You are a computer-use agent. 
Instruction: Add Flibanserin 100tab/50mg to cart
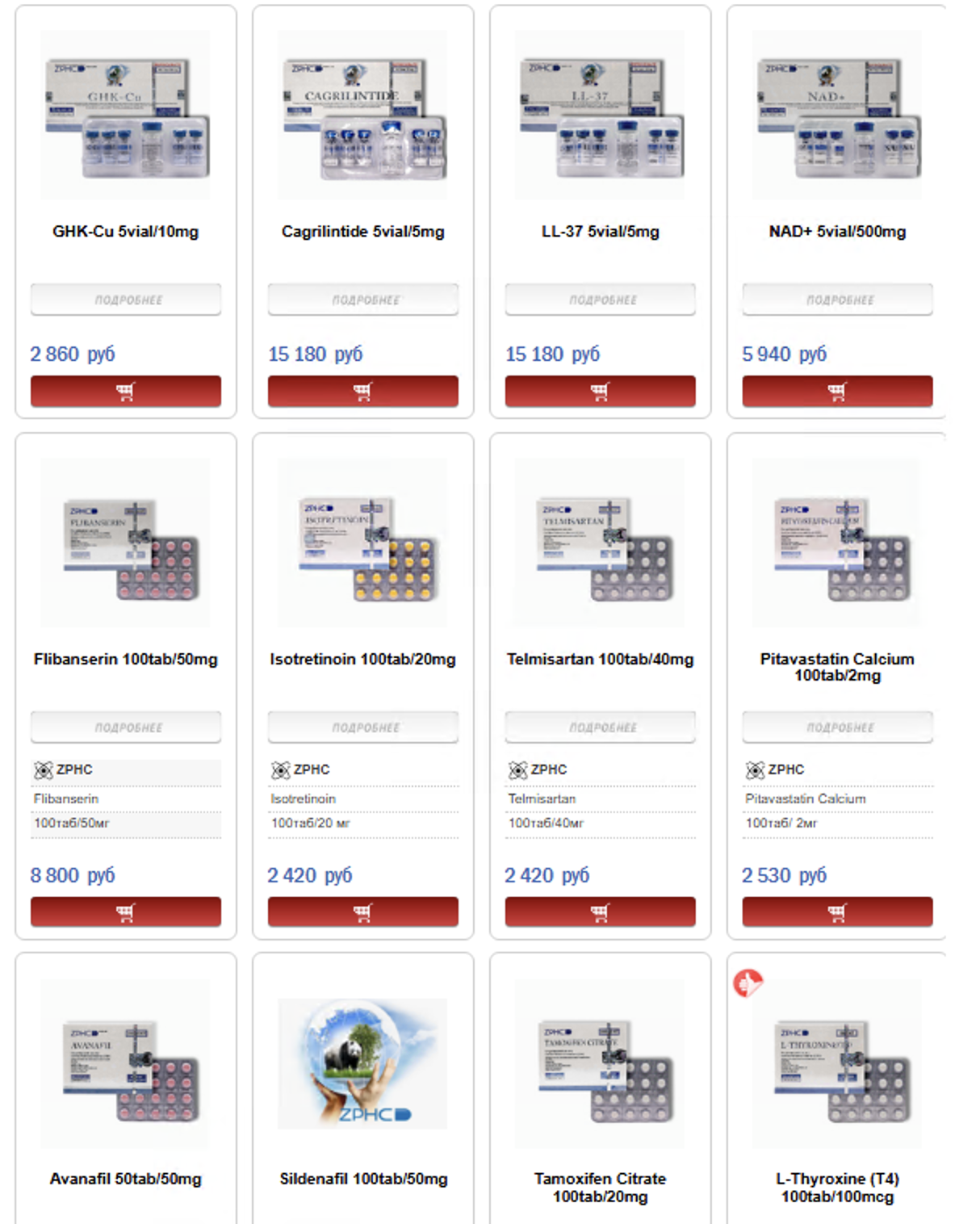(125, 912)
